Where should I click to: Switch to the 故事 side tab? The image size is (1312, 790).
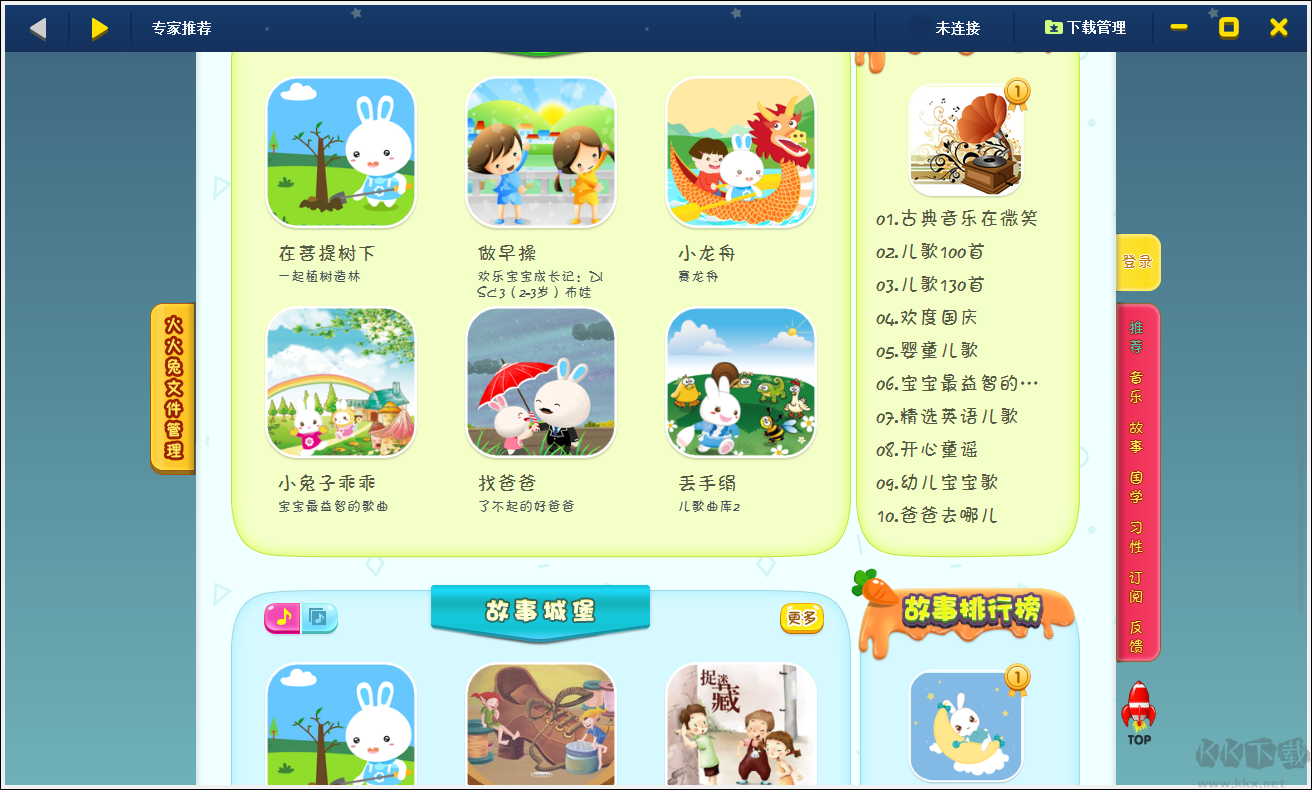pos(1136,437)
